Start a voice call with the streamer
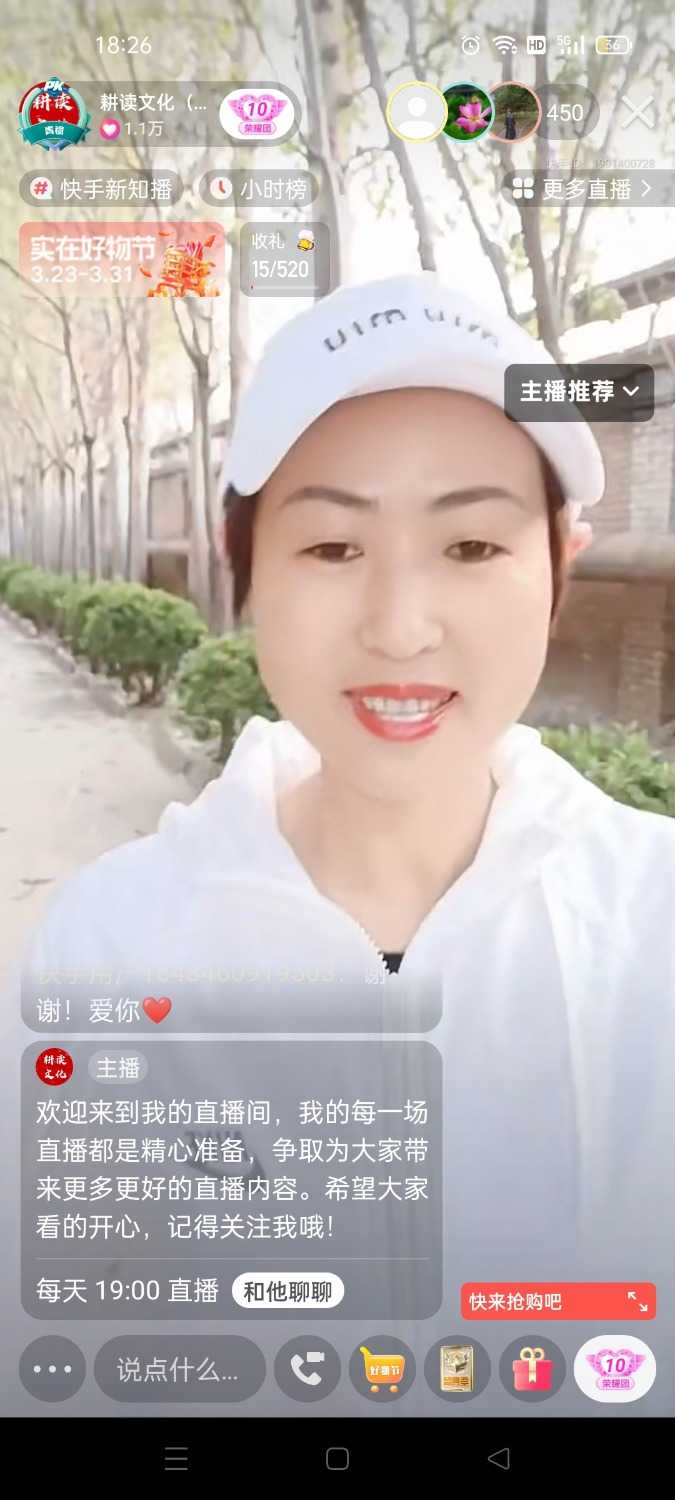The image size is (675, 1500). (x=307, y=1369)
